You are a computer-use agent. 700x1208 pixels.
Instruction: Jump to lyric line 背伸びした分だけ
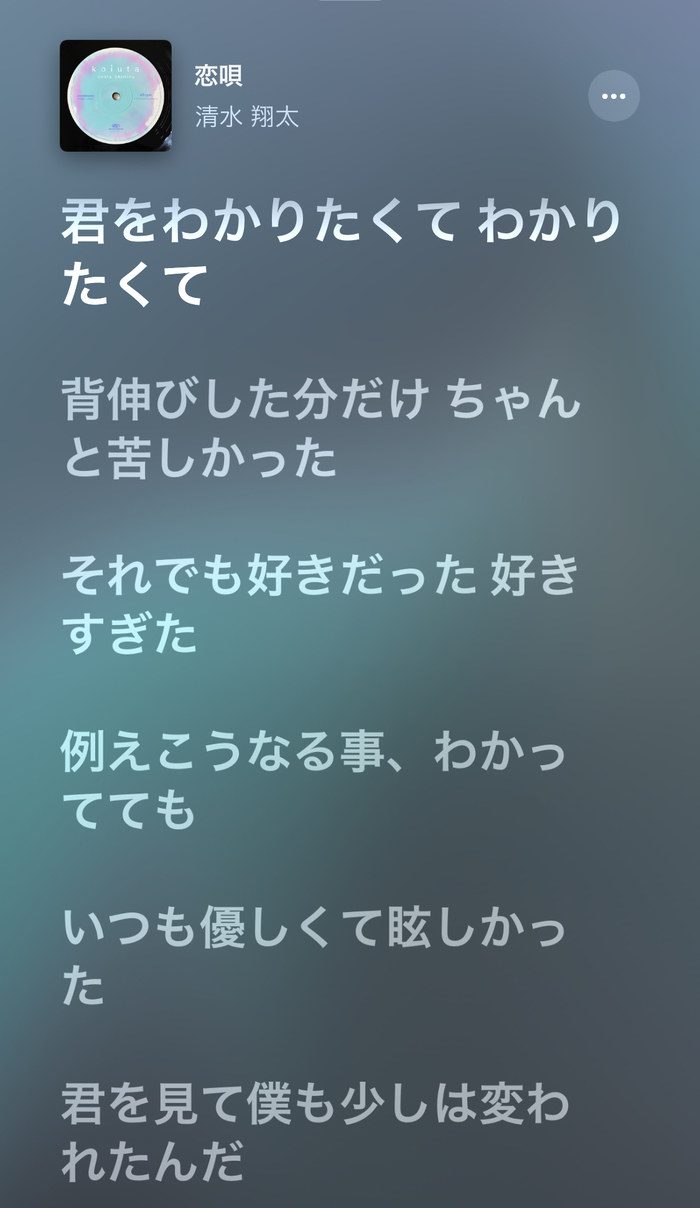click(320, 430)
